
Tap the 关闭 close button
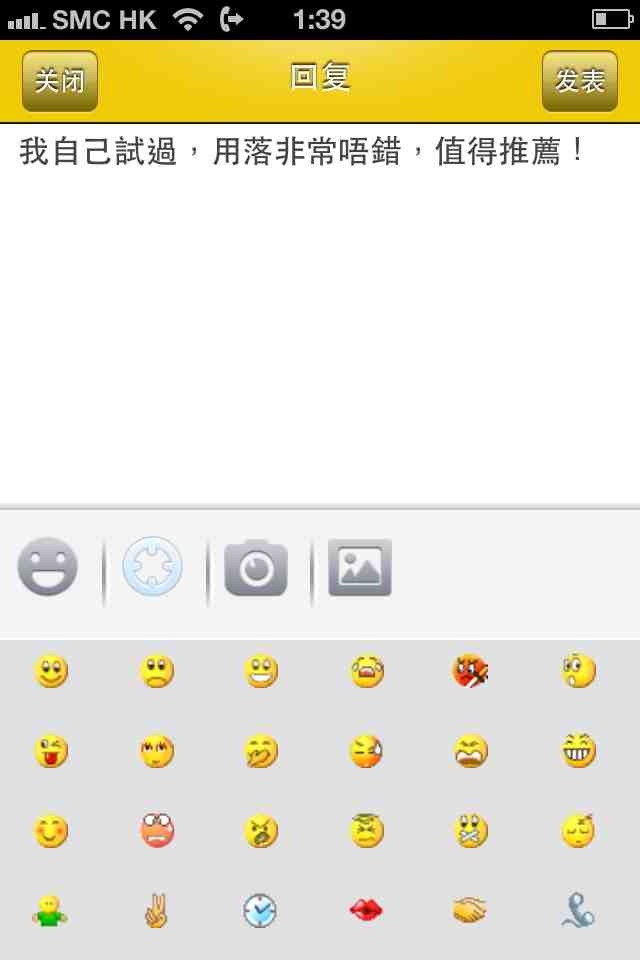[x=60, y=81]
